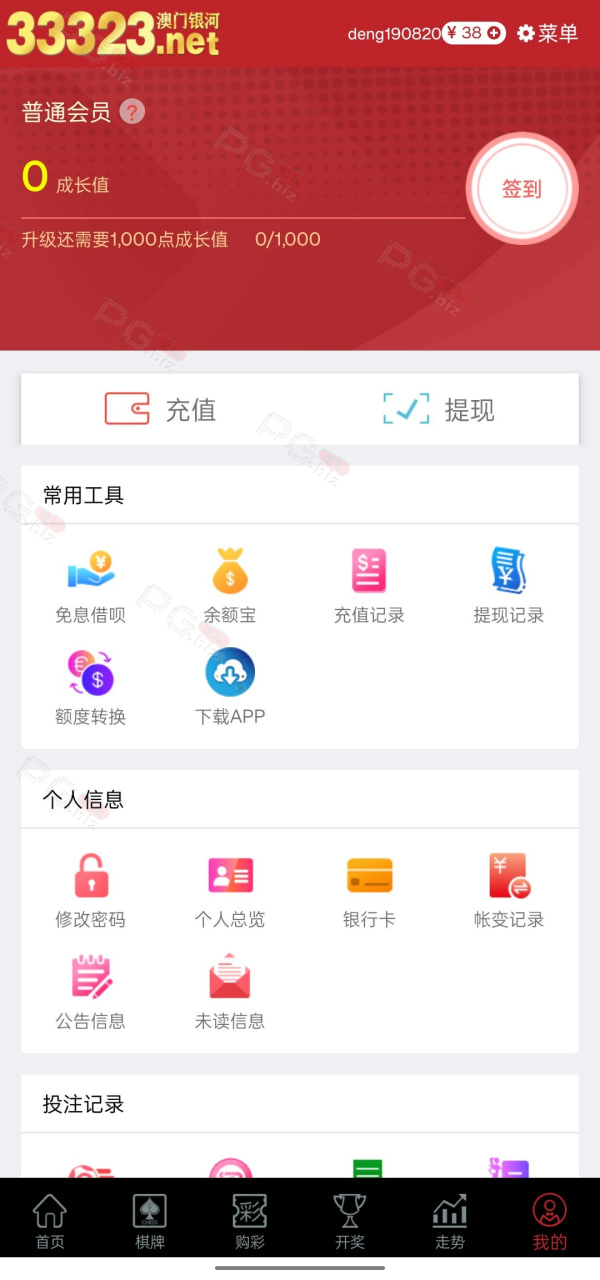Open the membership help question mark
The height and width of the screenshot is (1280, 600).
132,112
